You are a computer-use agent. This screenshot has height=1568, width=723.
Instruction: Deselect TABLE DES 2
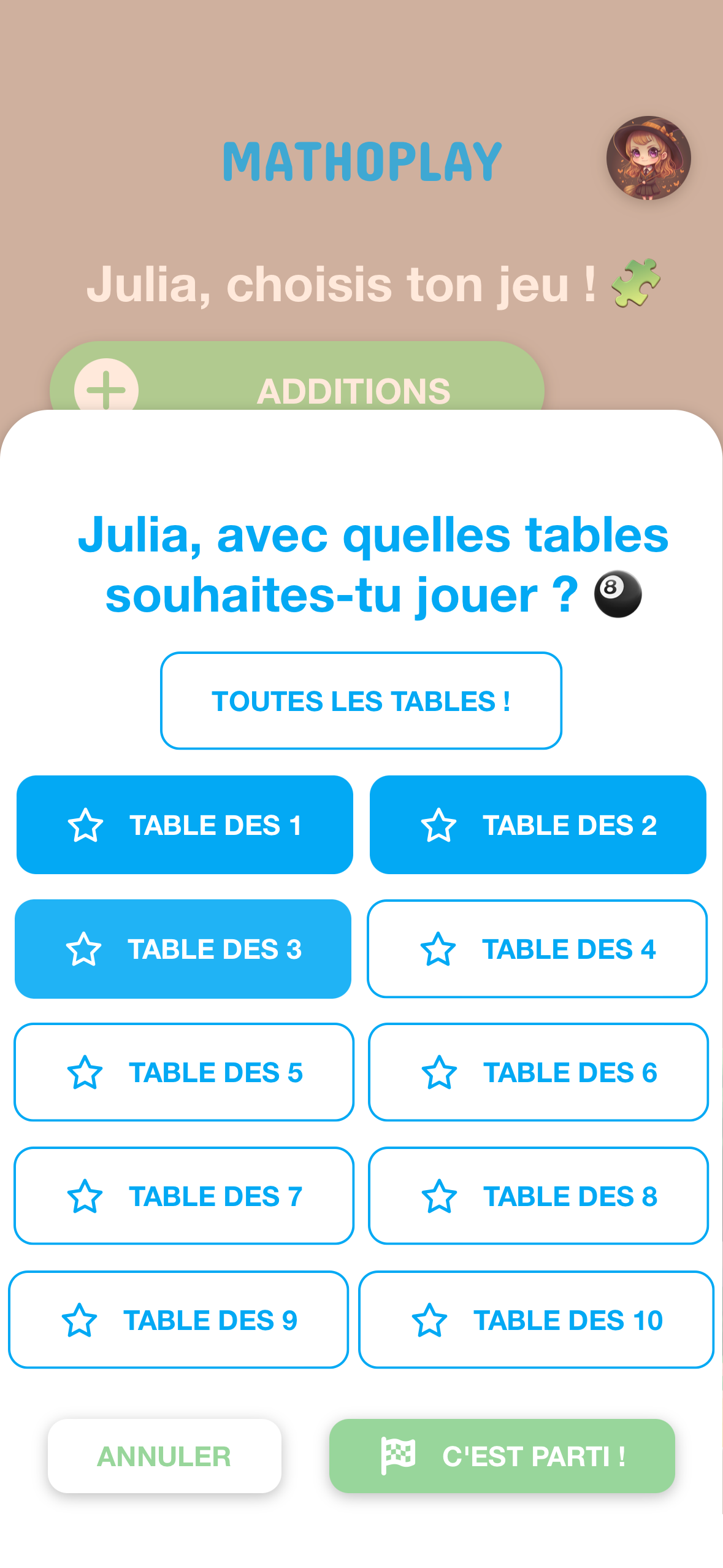[538, 824]
